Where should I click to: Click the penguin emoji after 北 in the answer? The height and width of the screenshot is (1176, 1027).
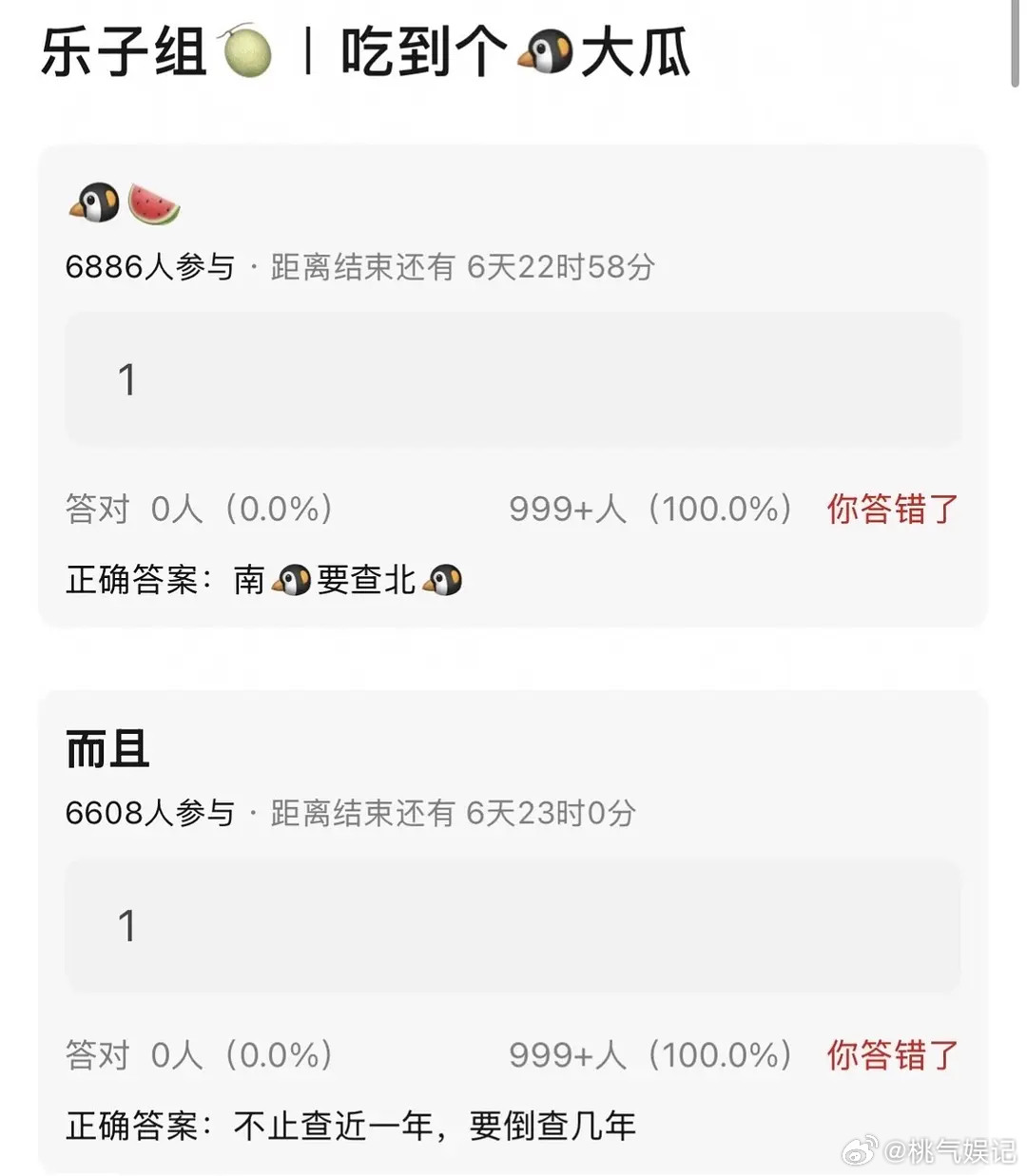tap(442, 580)
